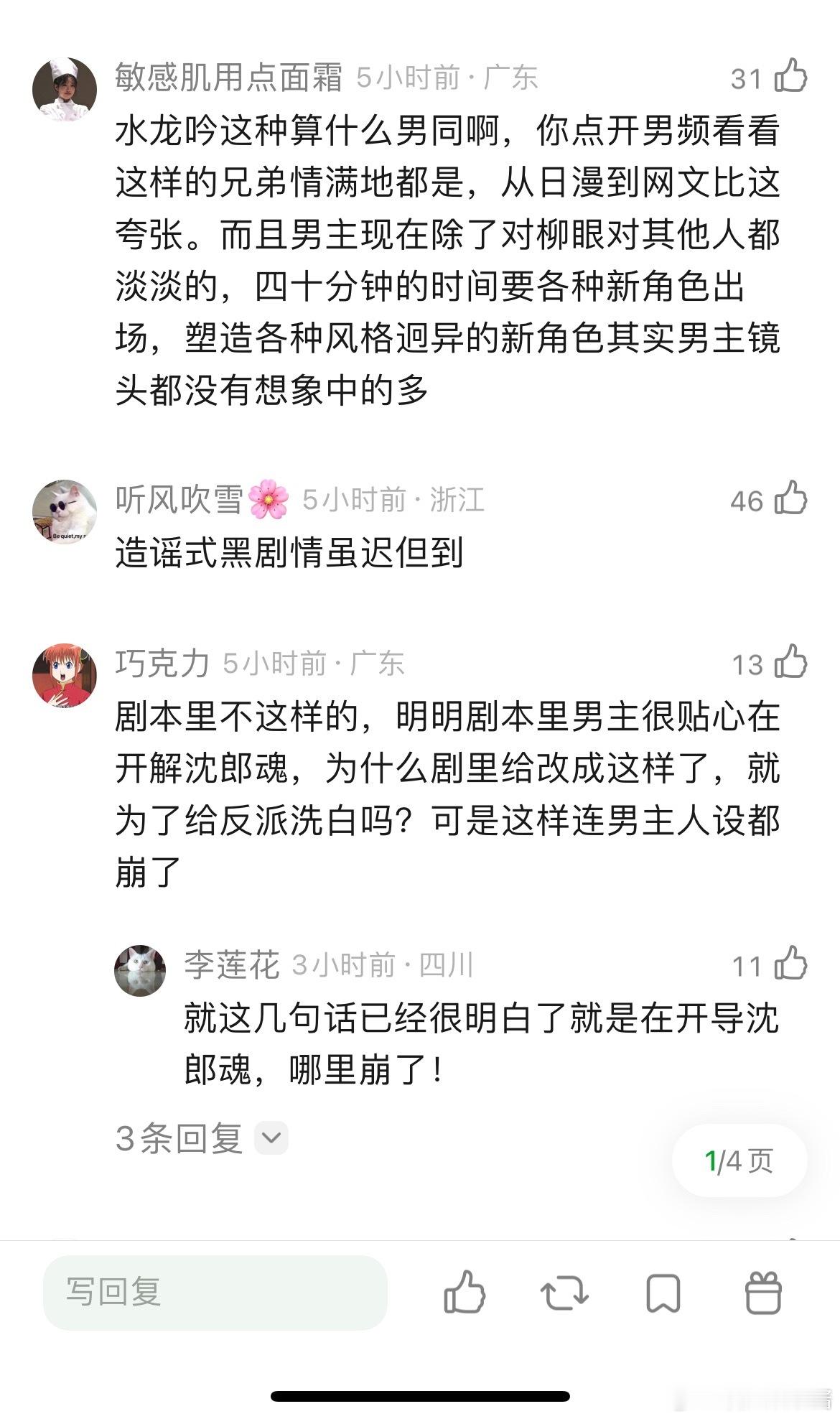
Task: Tap the 写回复 reply field
Action: point(215,1292)
